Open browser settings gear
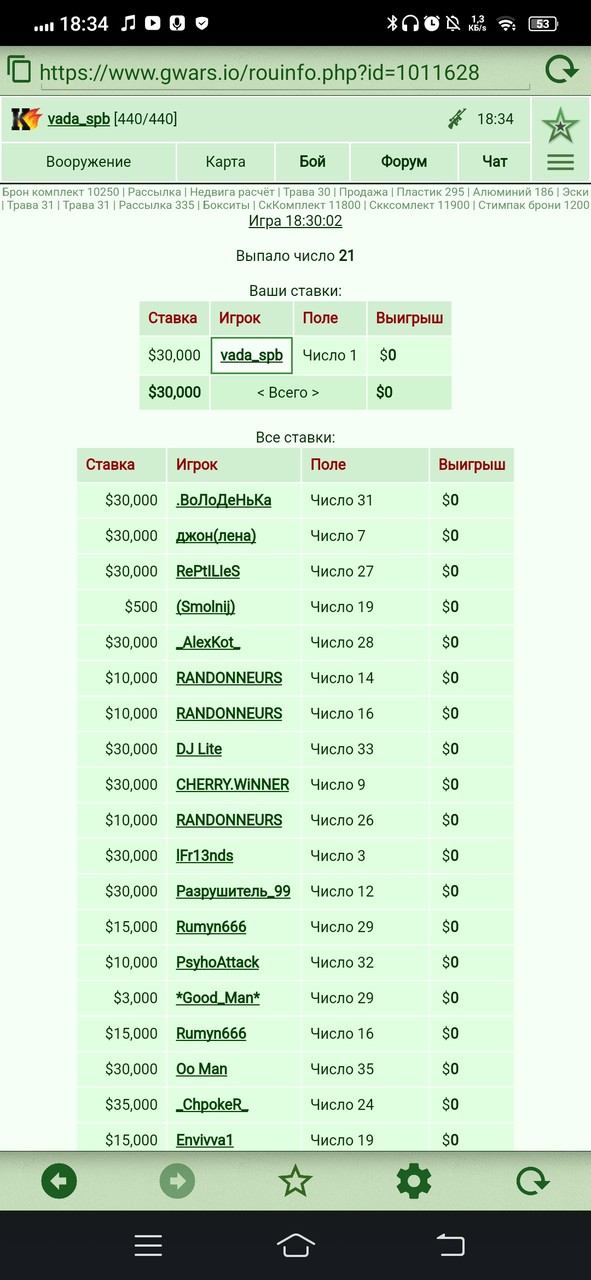Image resolution: width=591 pixels, height=1280 pixels. pyautogui.click(x=414, y=1181)
